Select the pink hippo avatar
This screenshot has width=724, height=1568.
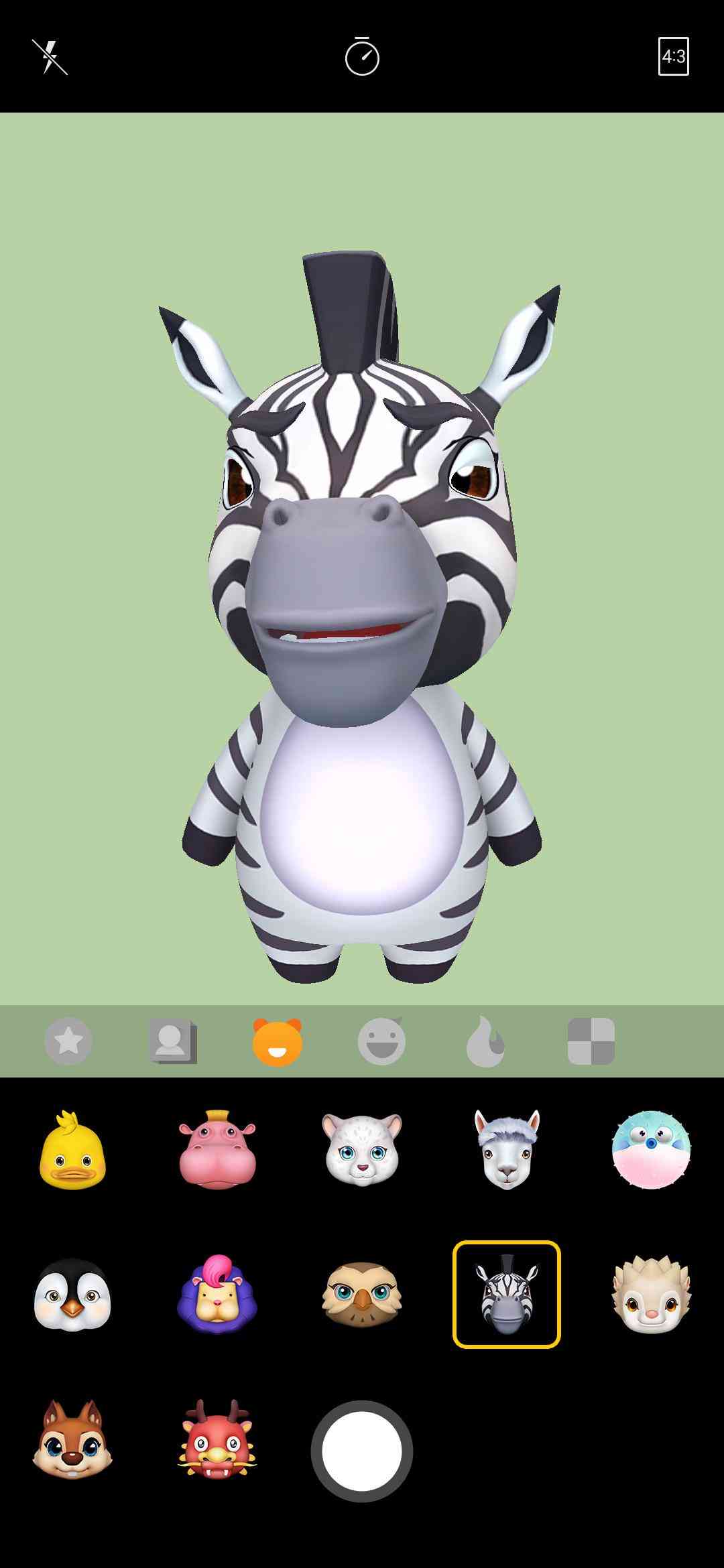(217, 1150)
